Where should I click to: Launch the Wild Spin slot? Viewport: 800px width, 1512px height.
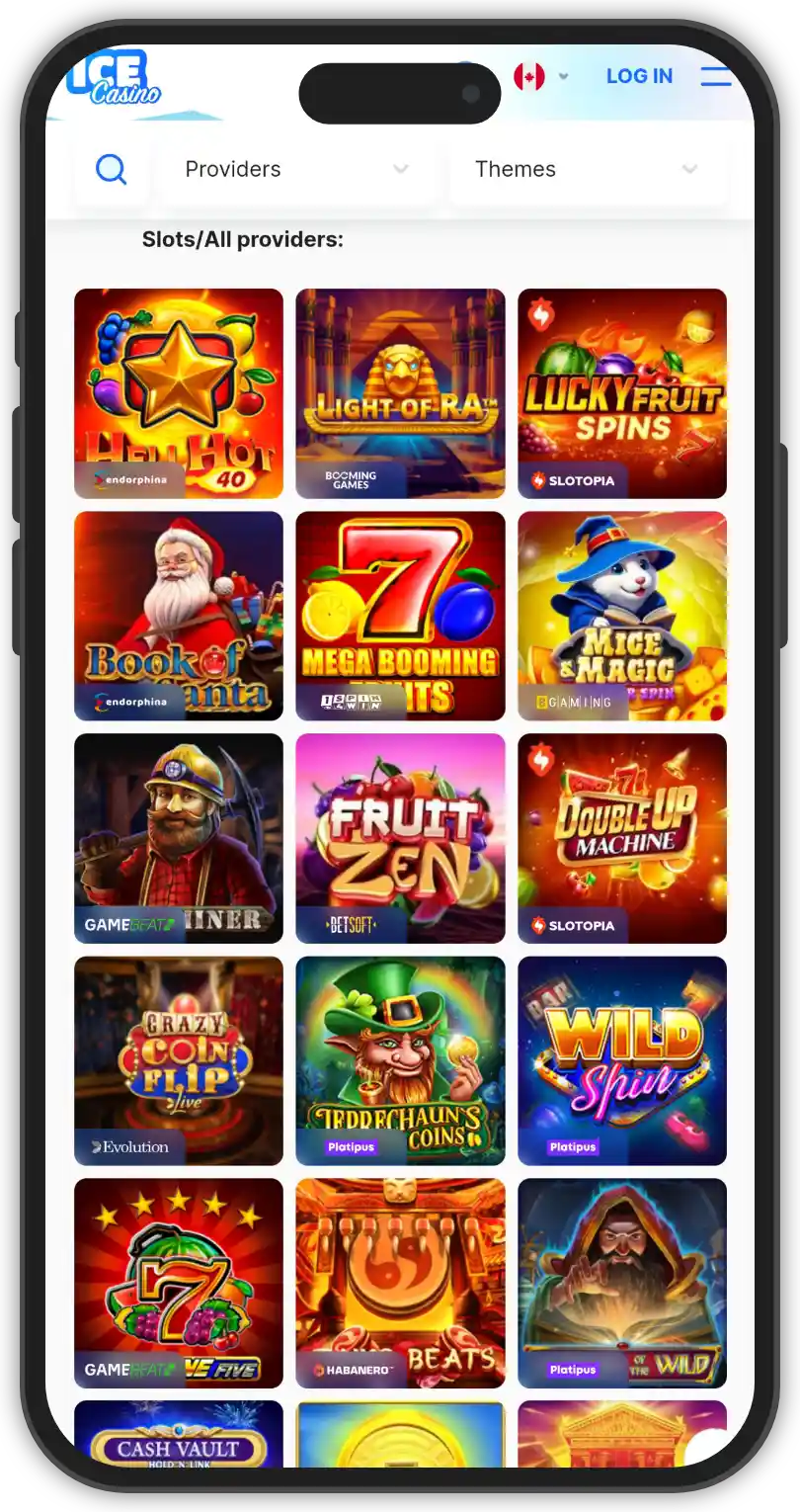622,1060
